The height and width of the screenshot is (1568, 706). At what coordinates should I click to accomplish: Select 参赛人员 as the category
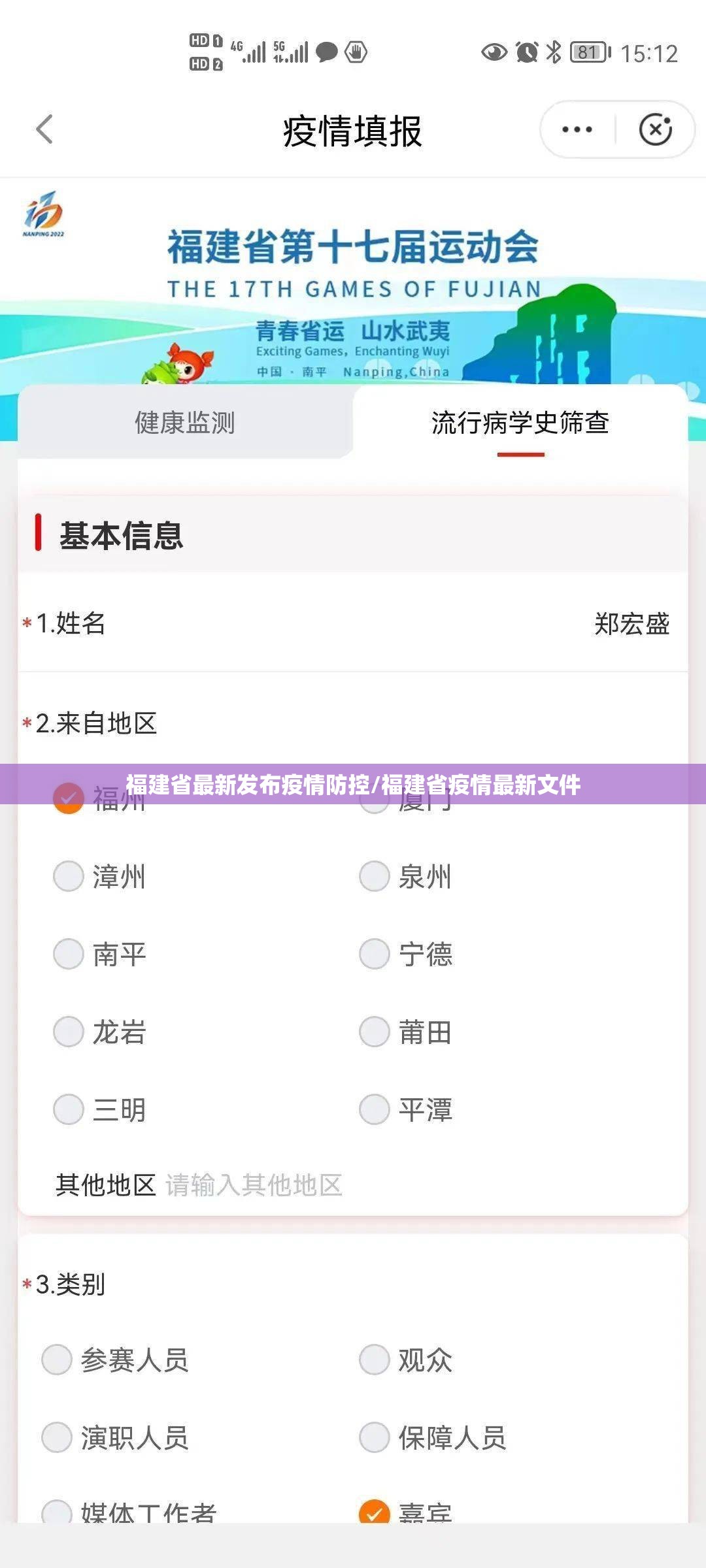click(x=57, y=1360)
